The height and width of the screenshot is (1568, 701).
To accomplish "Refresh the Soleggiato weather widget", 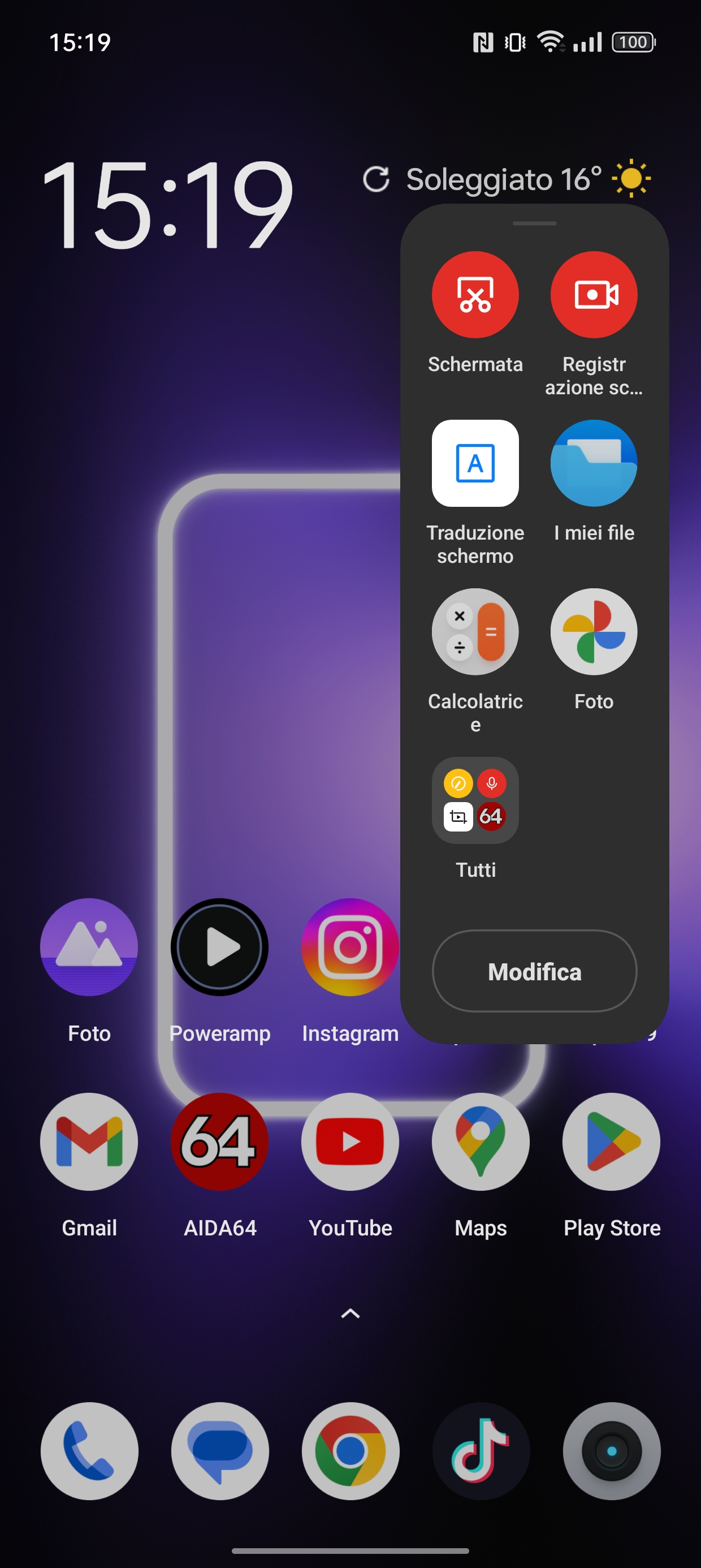I will pos(376,179).
